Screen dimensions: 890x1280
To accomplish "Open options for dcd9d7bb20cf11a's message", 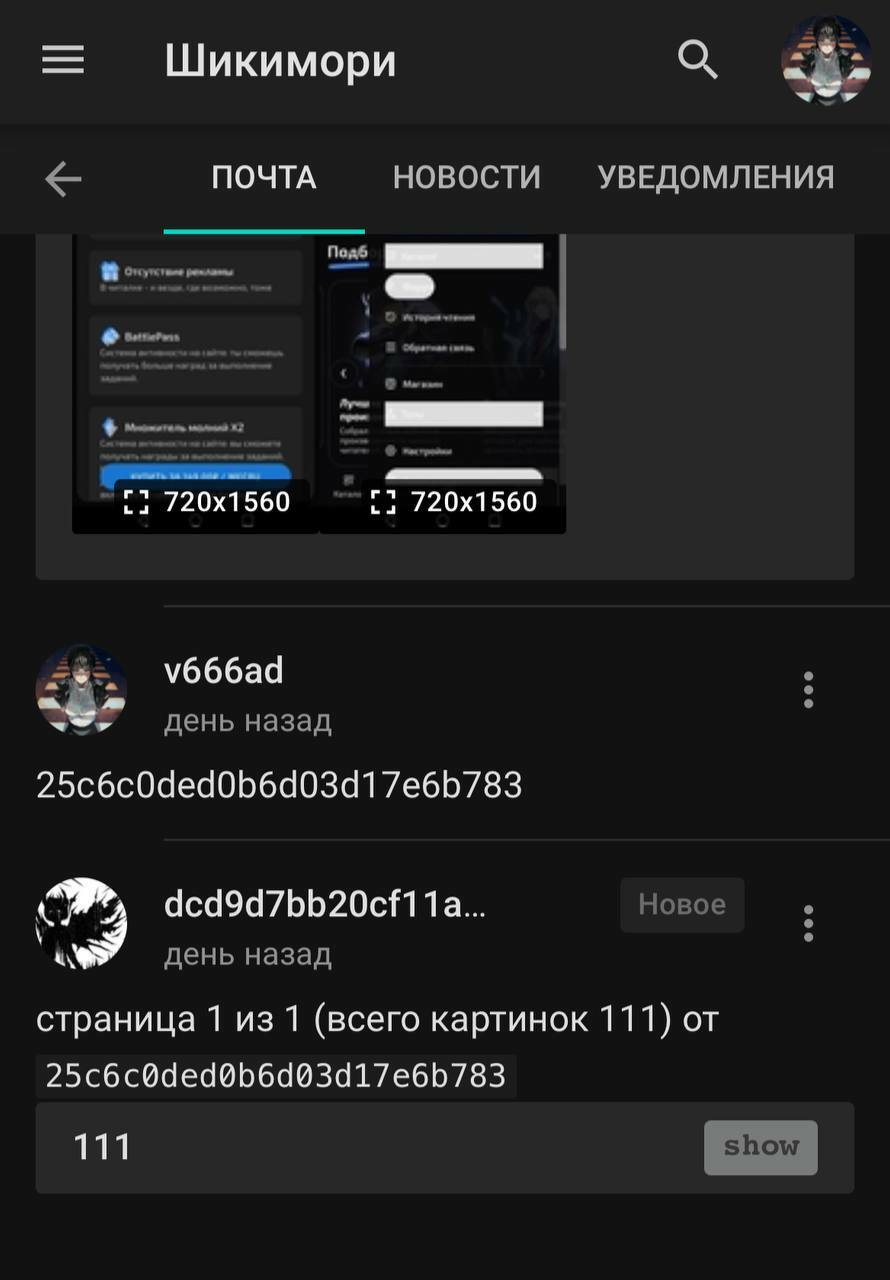I will tap(808, 923).
